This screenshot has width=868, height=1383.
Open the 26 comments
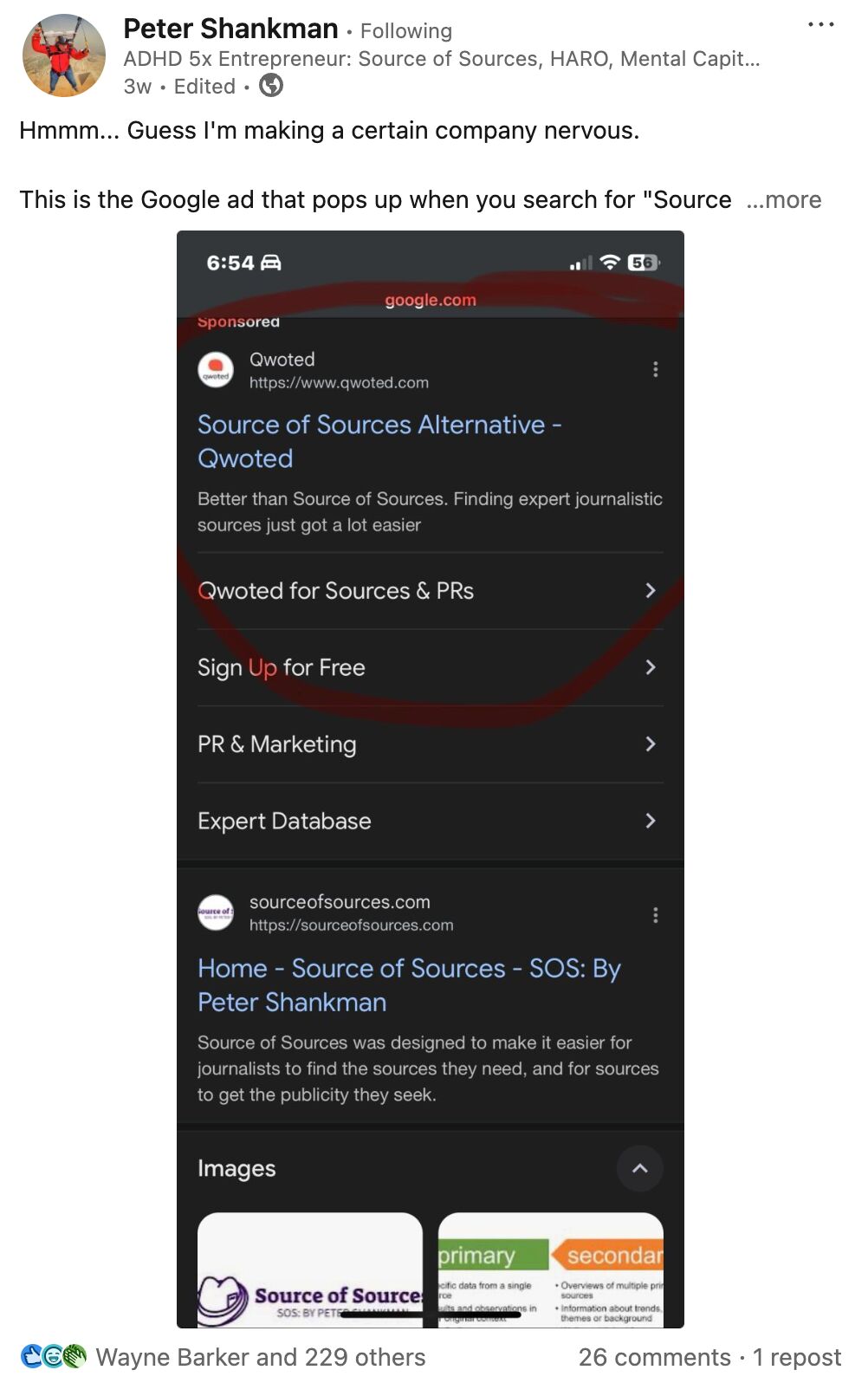click(x=655, y=1357)
